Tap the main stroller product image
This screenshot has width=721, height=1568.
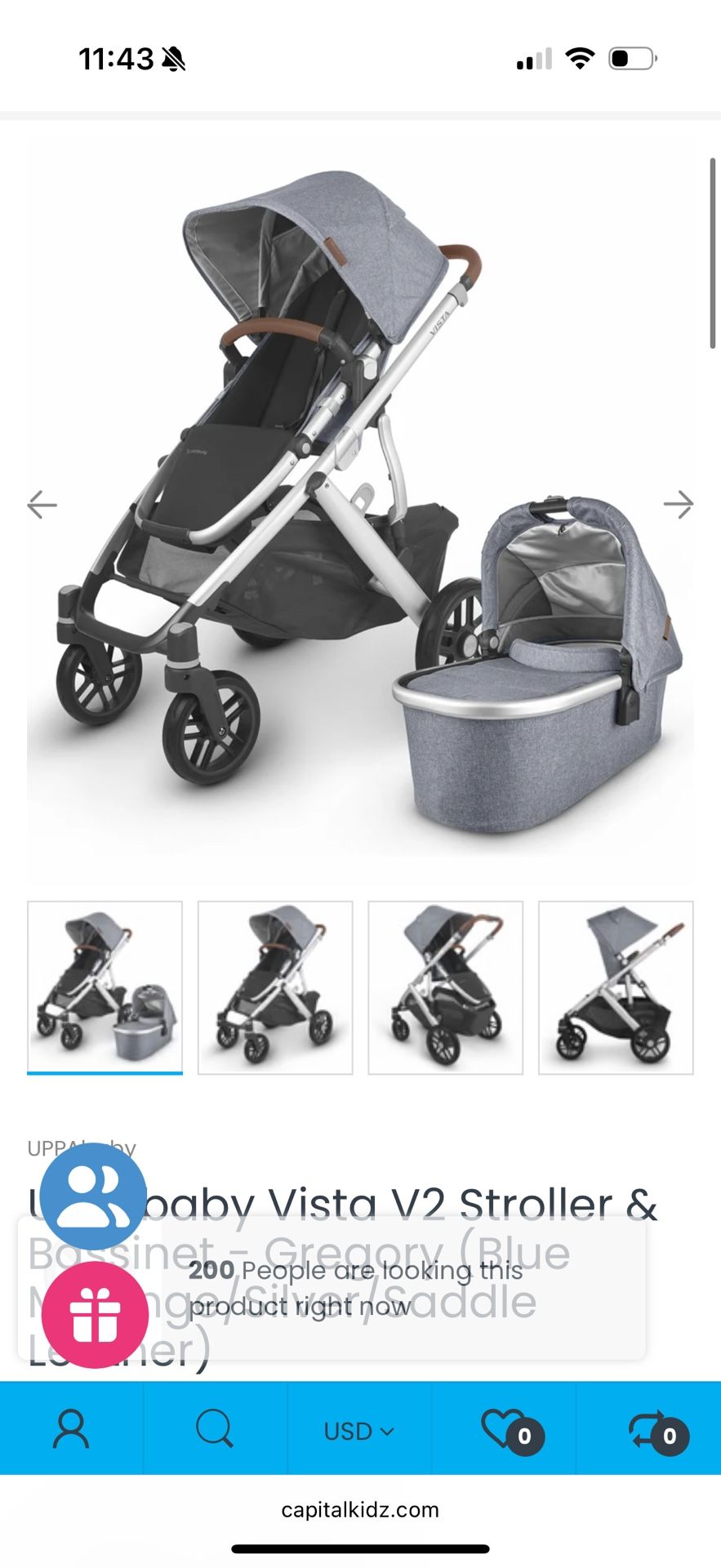click(359, 506)
